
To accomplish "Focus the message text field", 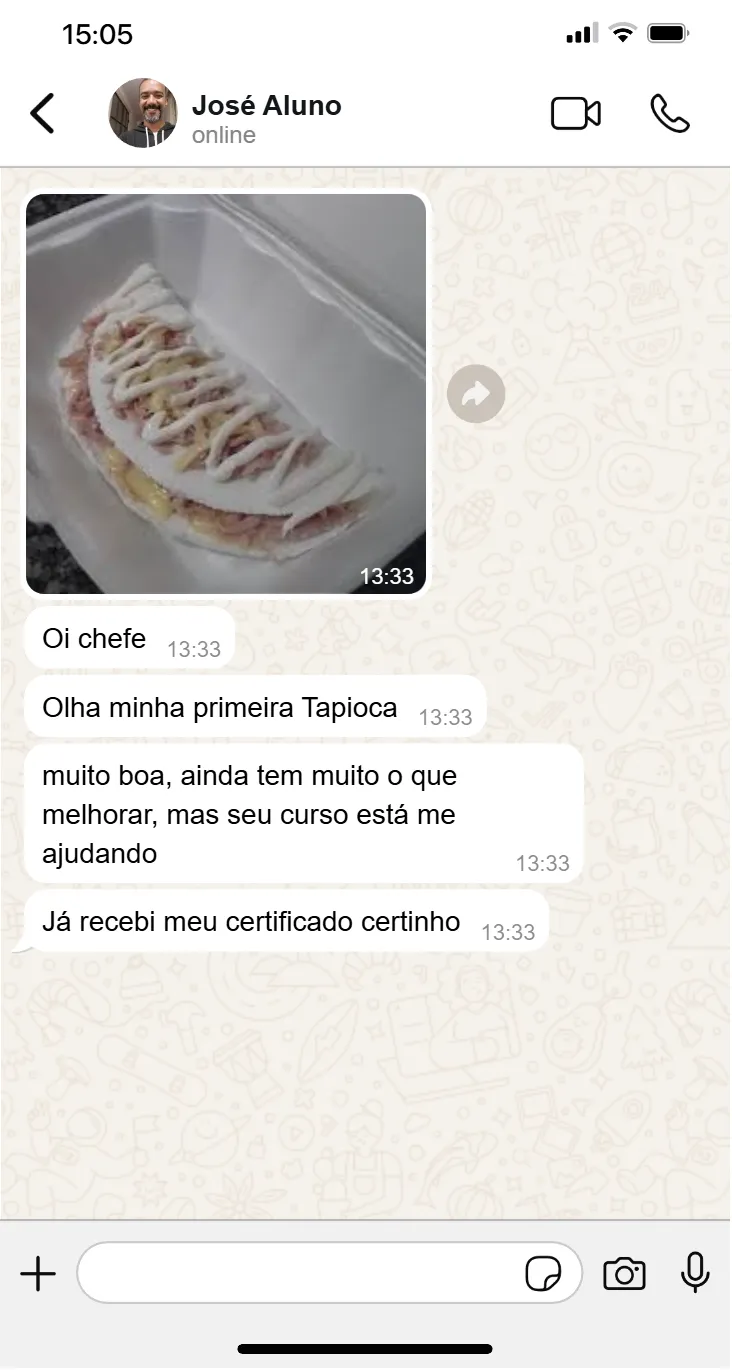I will pyautogui.click(x=300, y=1273).
